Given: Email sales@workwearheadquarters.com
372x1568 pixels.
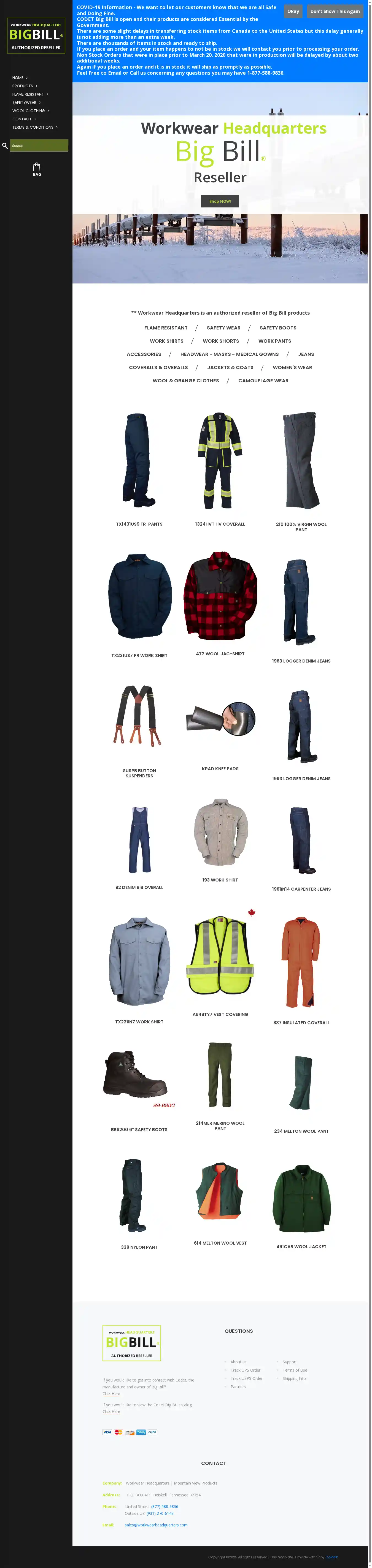Looking at the screenshot, I should point(156,1525).
